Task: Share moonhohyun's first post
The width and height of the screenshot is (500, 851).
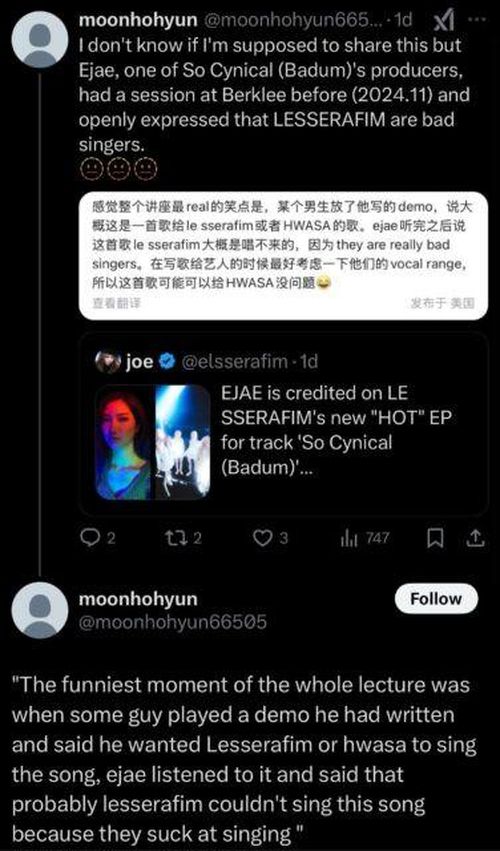Action: point(475,537)
